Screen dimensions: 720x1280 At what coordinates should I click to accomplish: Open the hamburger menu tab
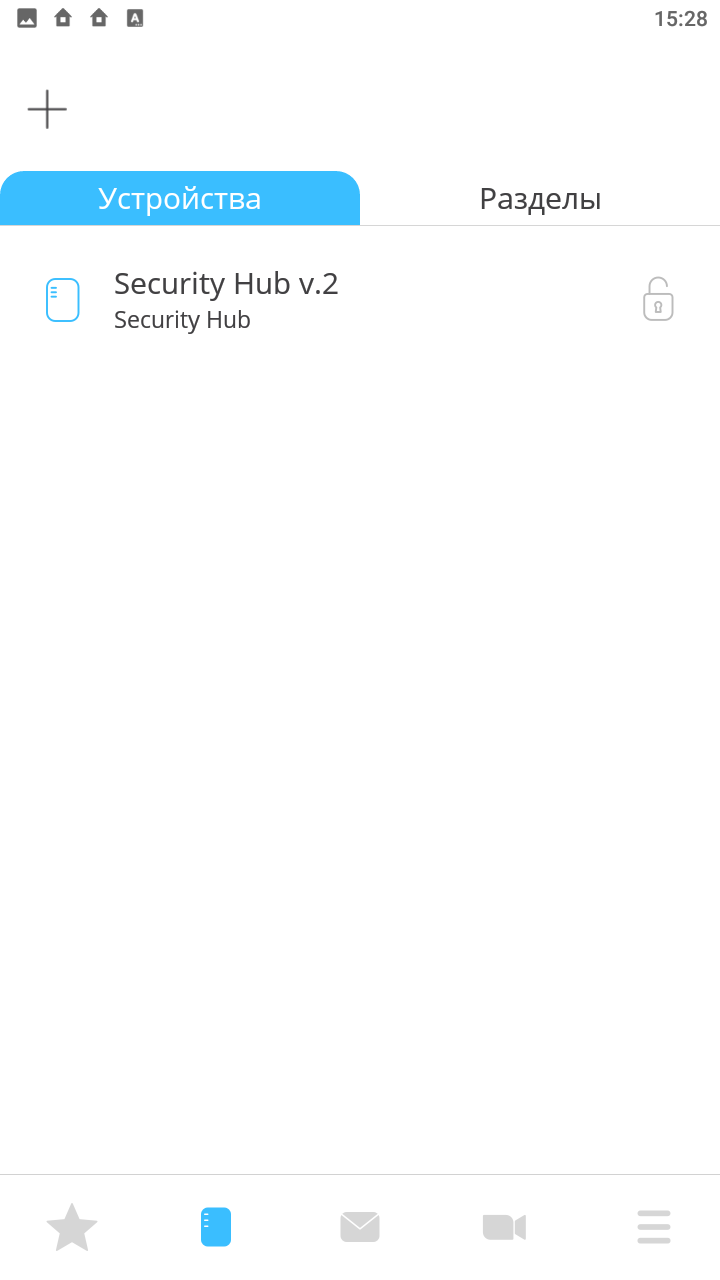[653, 1227]
